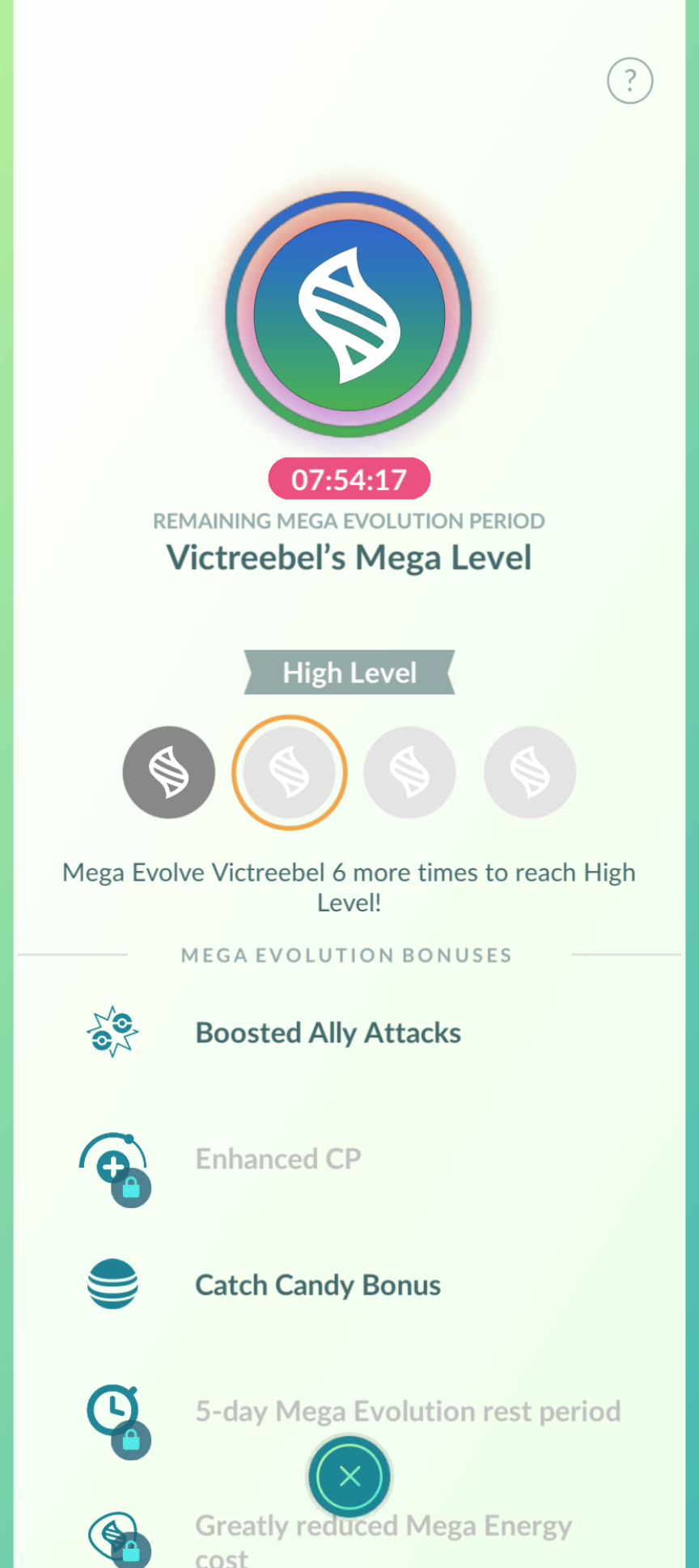Open the help question mark icon
The width and height of the screenshot is (699, 1568).
(629, 81)
